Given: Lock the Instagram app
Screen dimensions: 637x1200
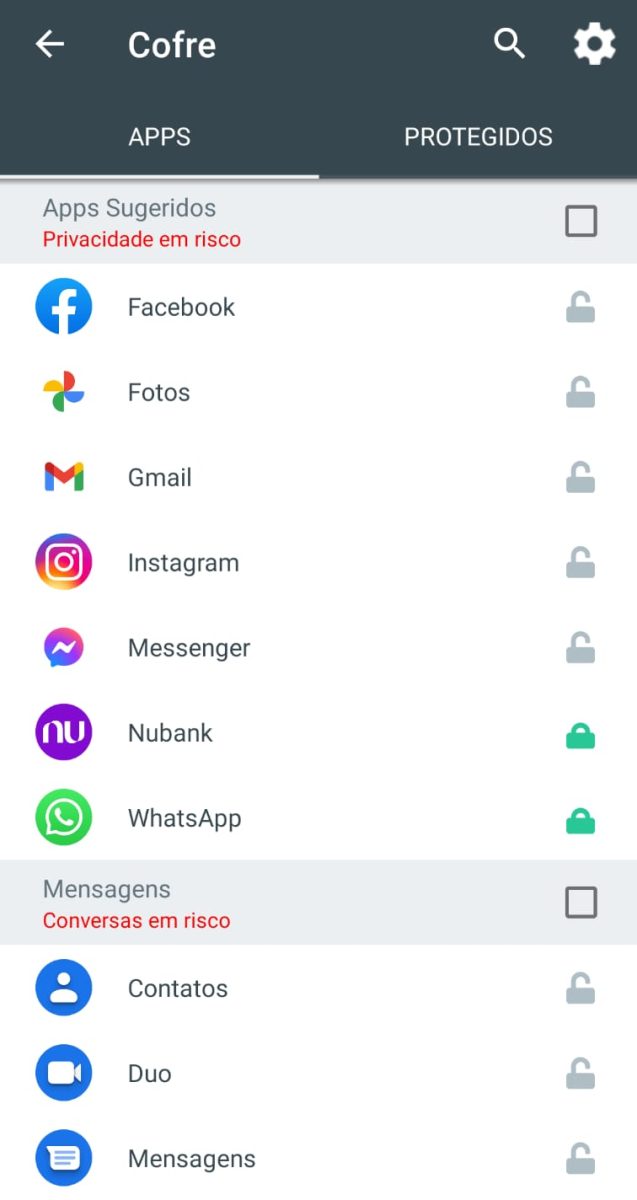Looking at the screenshot, I should tap(581, 563).
